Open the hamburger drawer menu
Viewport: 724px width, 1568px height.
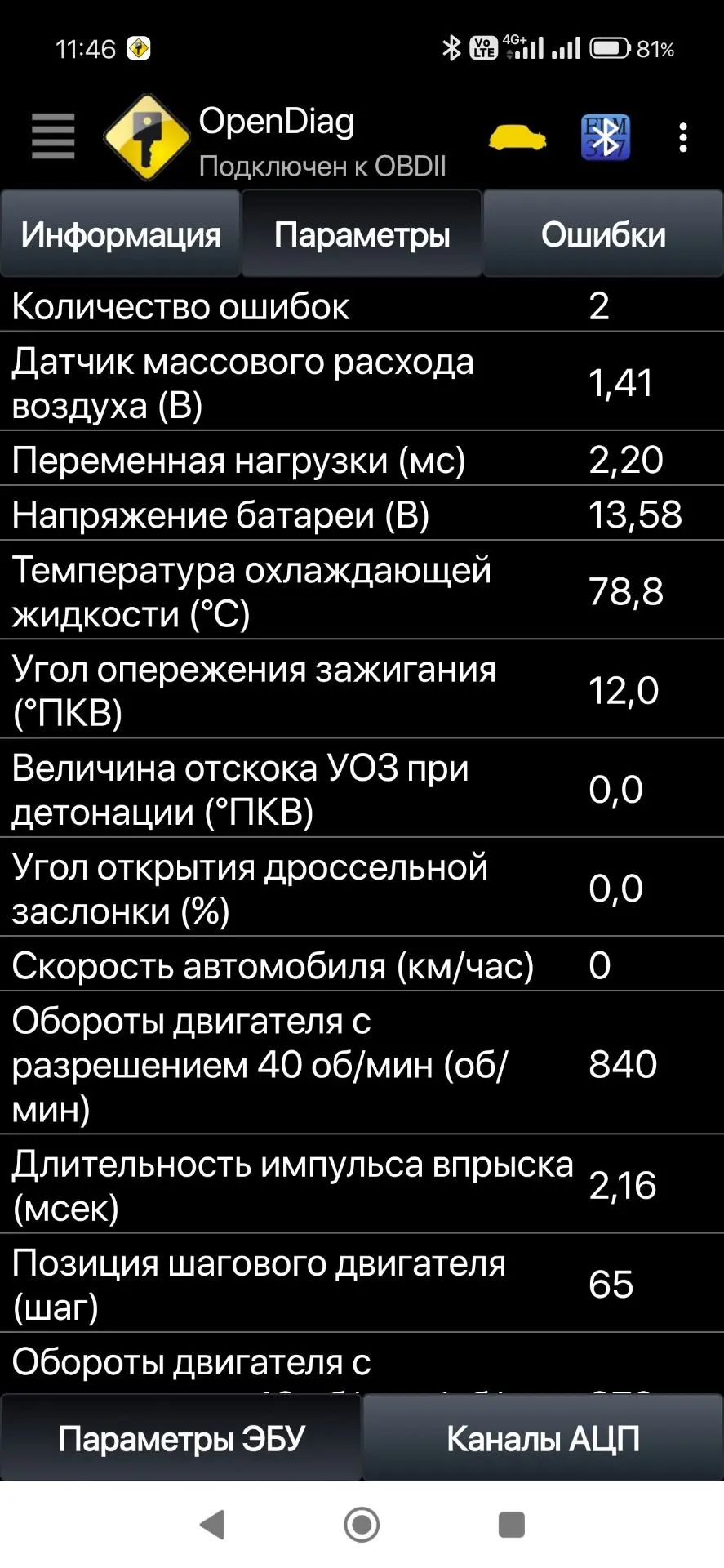coord(53,136)
